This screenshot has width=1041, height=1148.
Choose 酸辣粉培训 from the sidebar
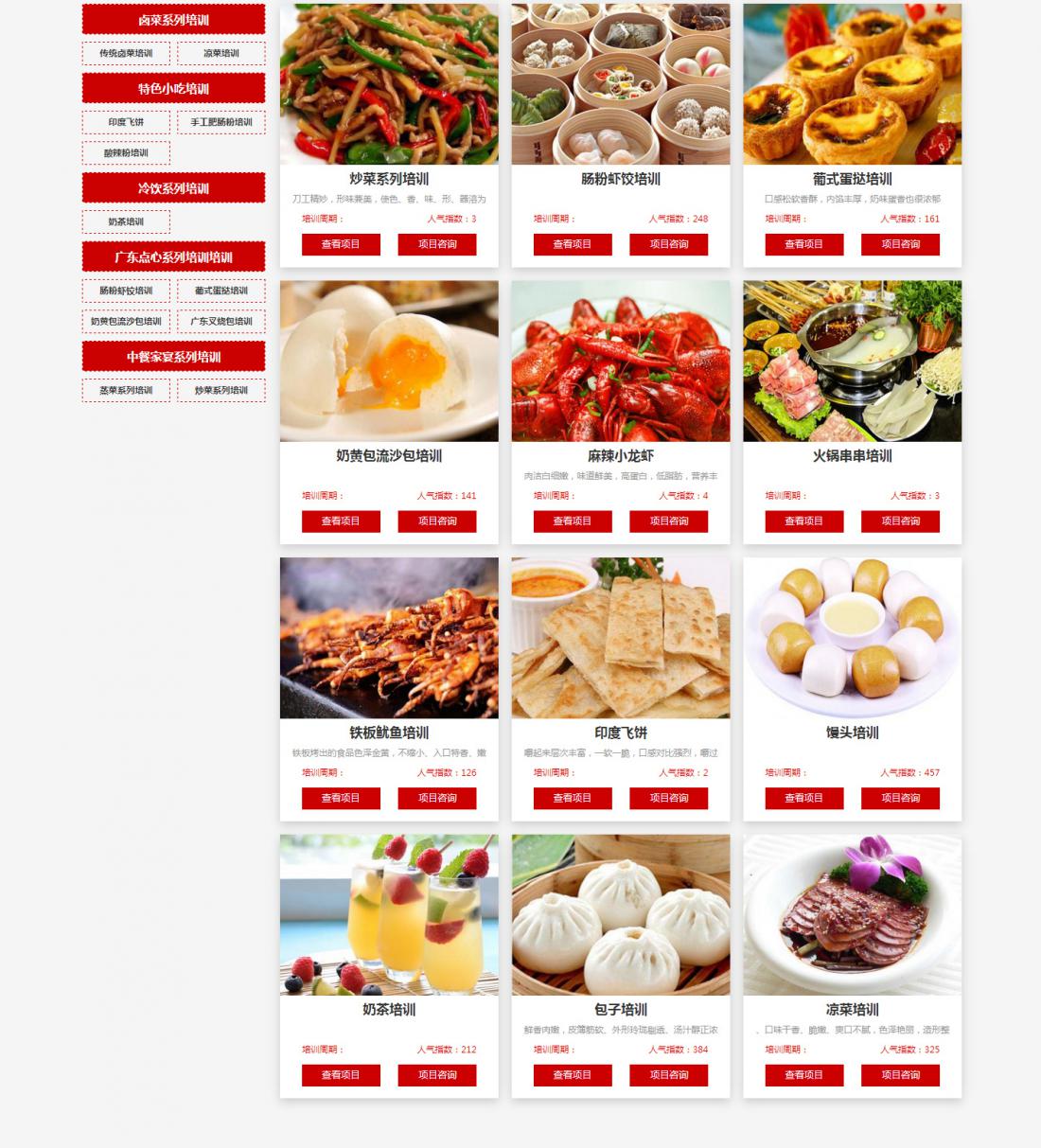(126, 153)
